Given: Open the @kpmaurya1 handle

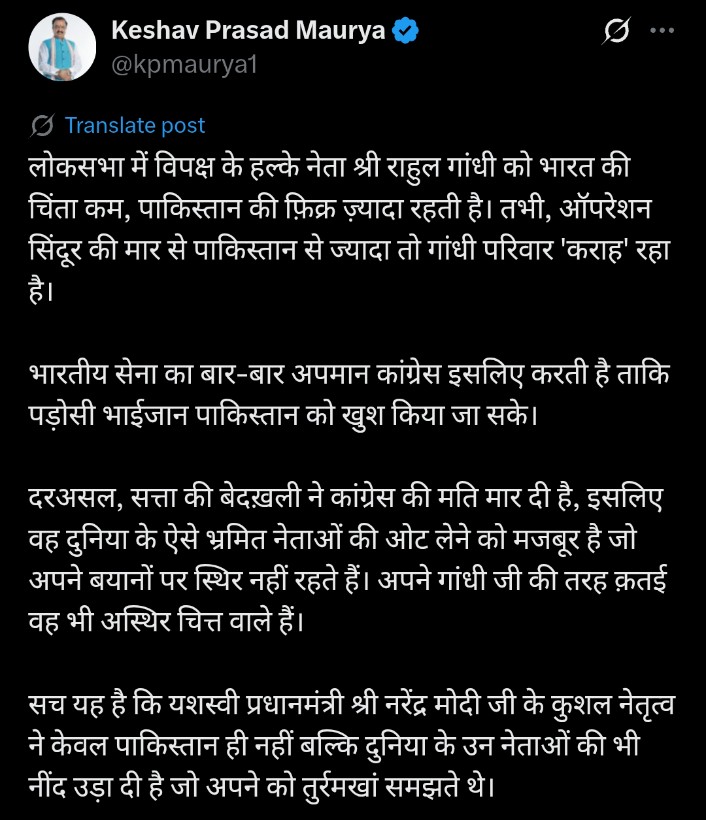Looking at the screenshot, I should pos(184,65).
